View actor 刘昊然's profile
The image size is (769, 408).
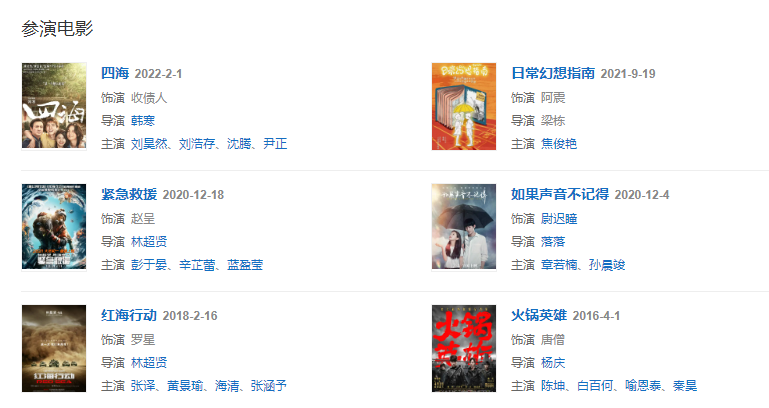pos(150,144)
